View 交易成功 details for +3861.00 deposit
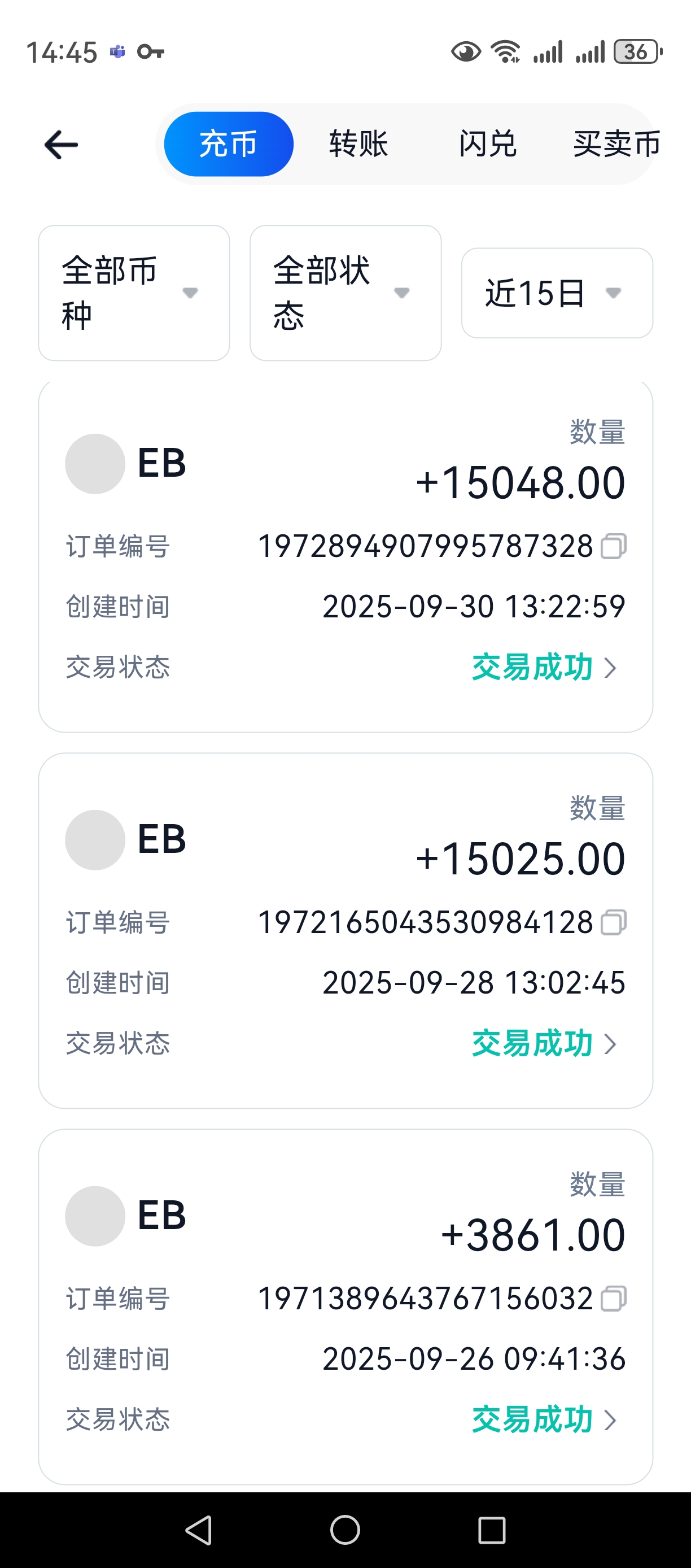The image size is (691, 1568). (x=544, y=1420)
